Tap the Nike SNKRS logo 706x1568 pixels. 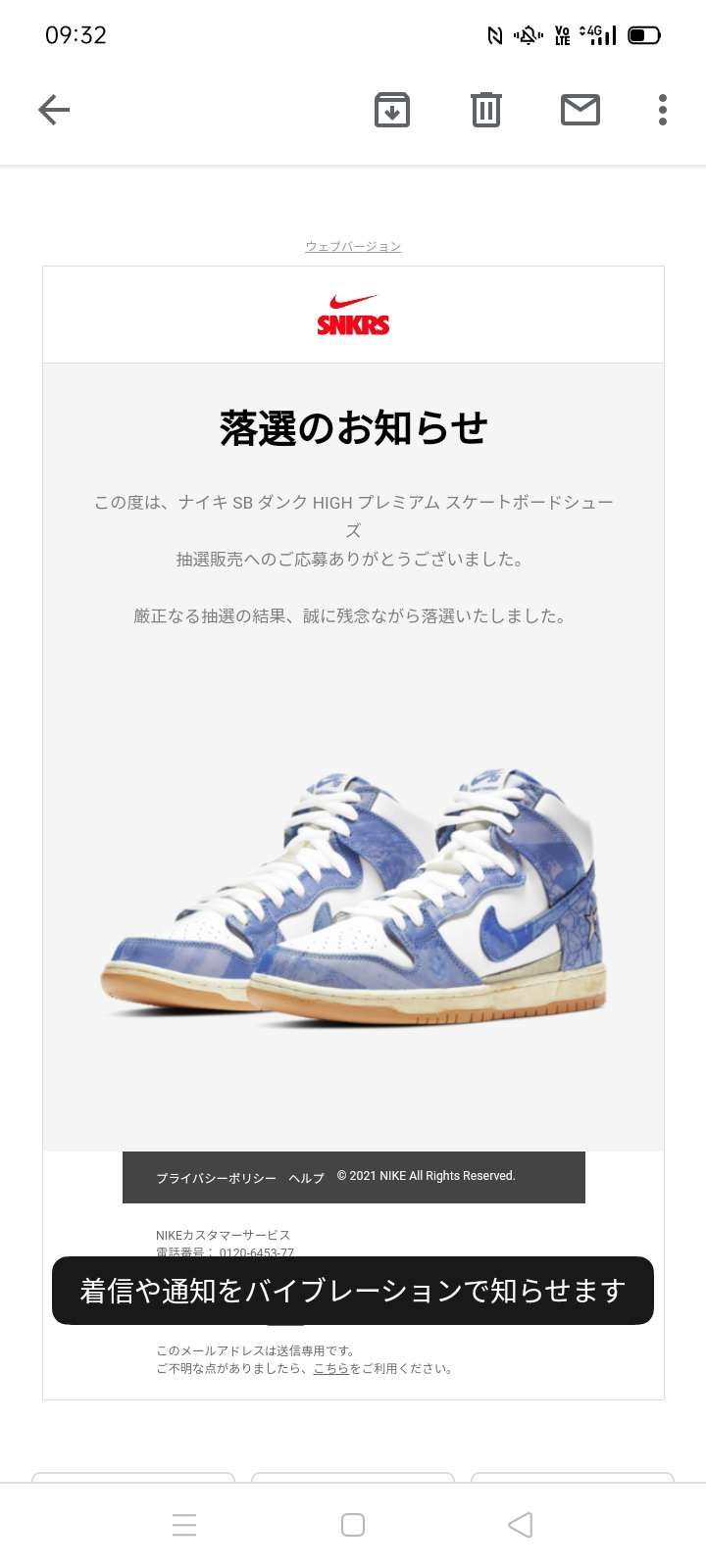[x=355, y=312]
